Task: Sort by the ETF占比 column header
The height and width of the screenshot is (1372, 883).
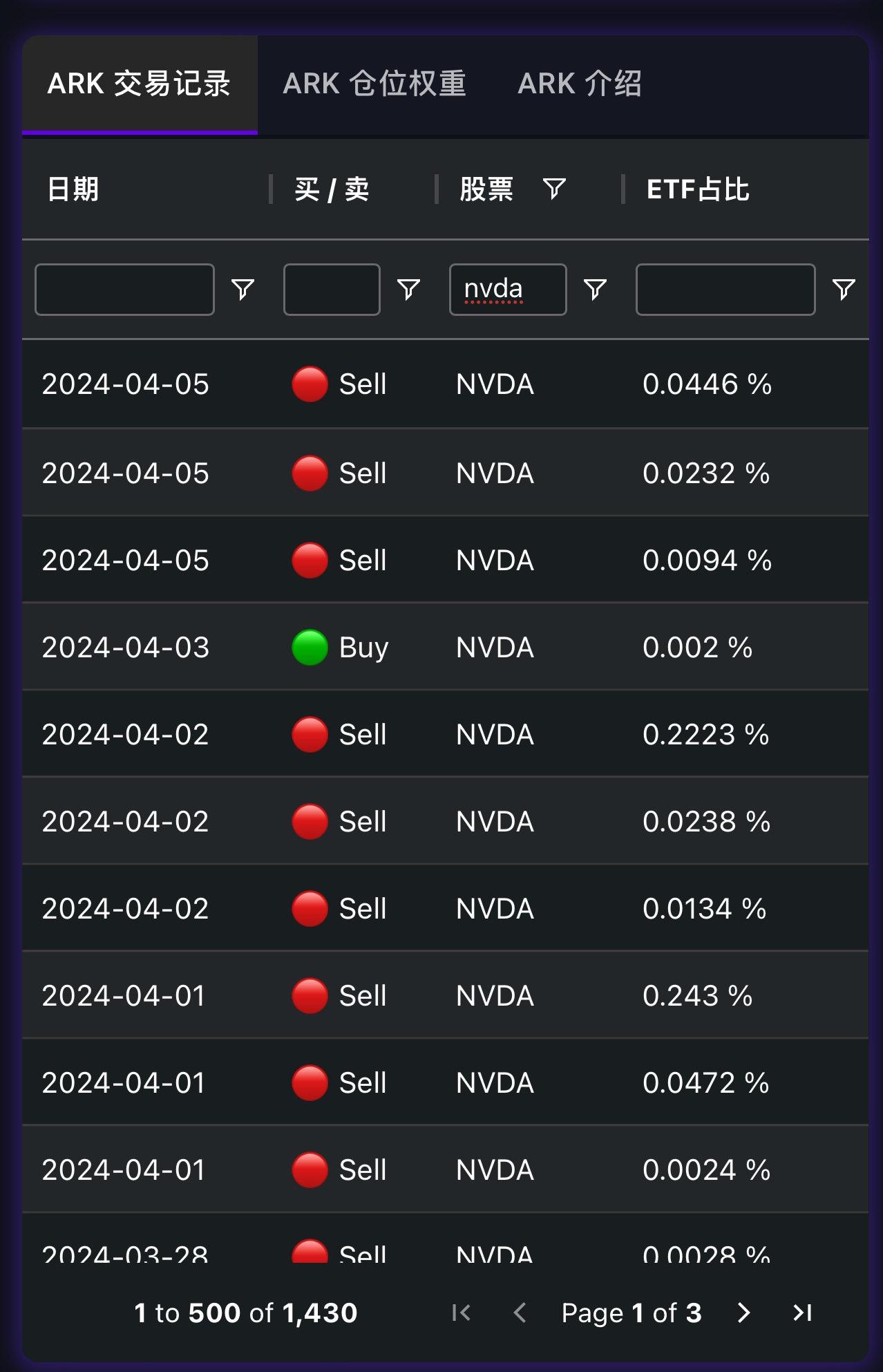Action: tap(697, 189)
